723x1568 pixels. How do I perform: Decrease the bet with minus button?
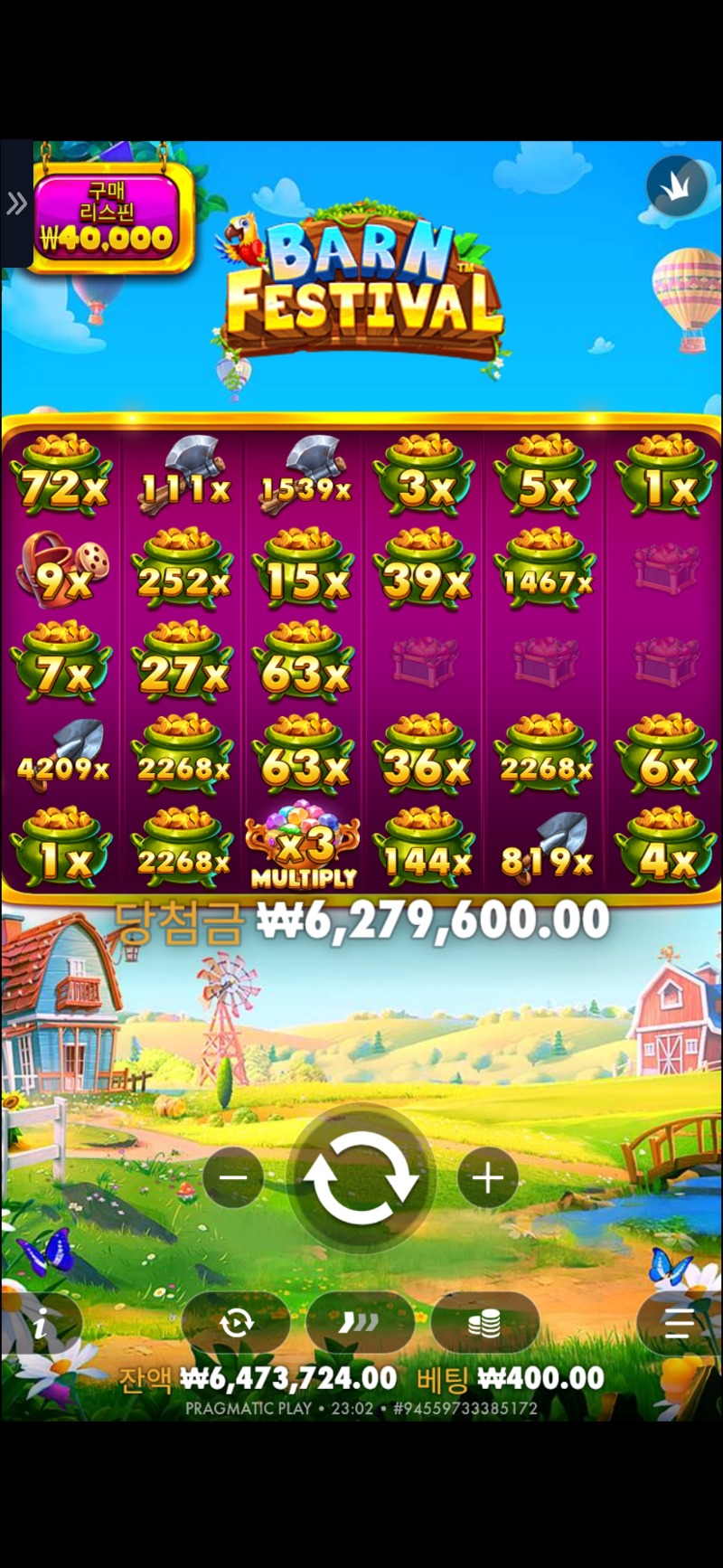point(233,1177)
